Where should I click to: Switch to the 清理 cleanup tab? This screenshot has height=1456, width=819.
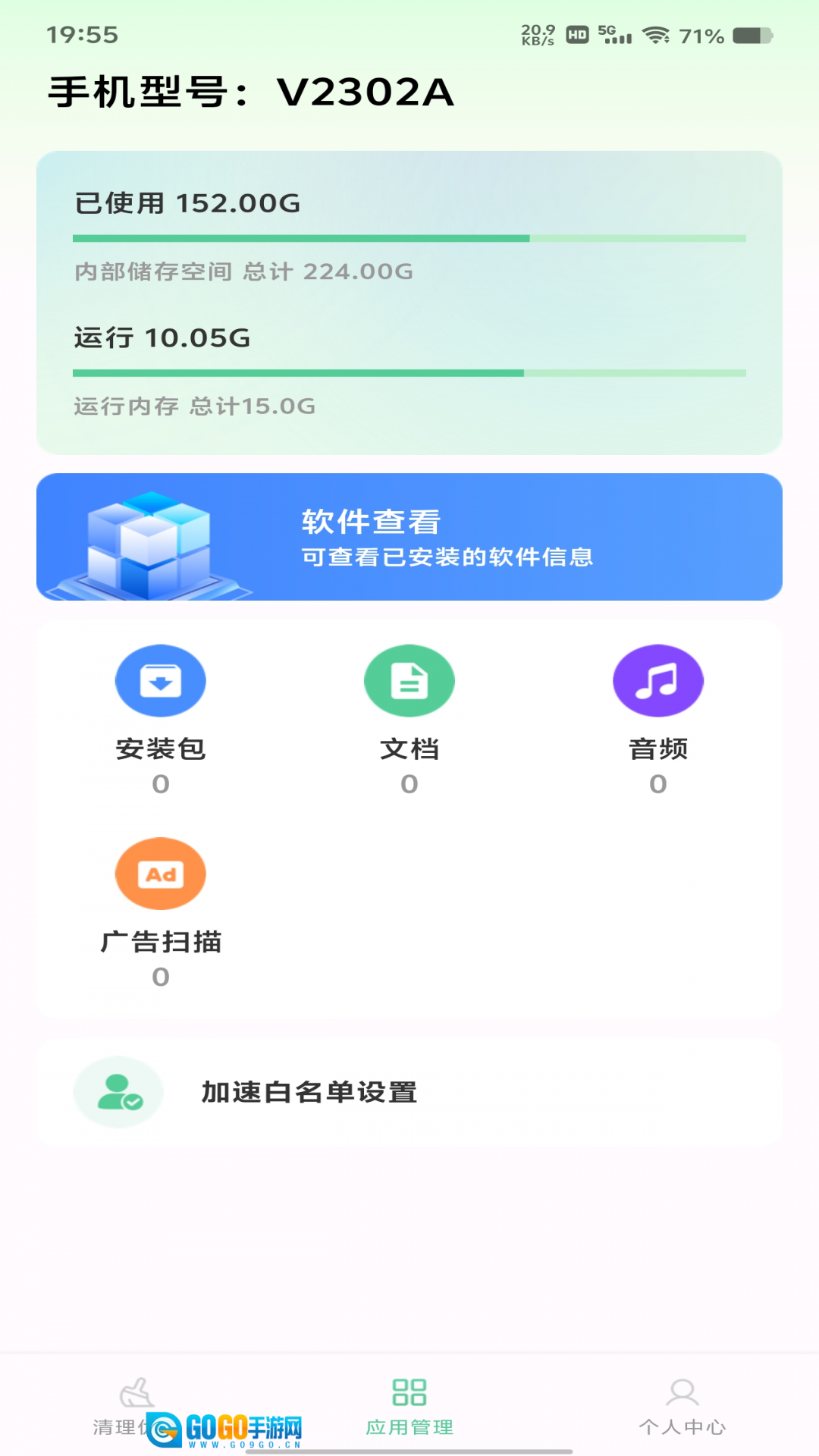click(x=136, y=1403)
